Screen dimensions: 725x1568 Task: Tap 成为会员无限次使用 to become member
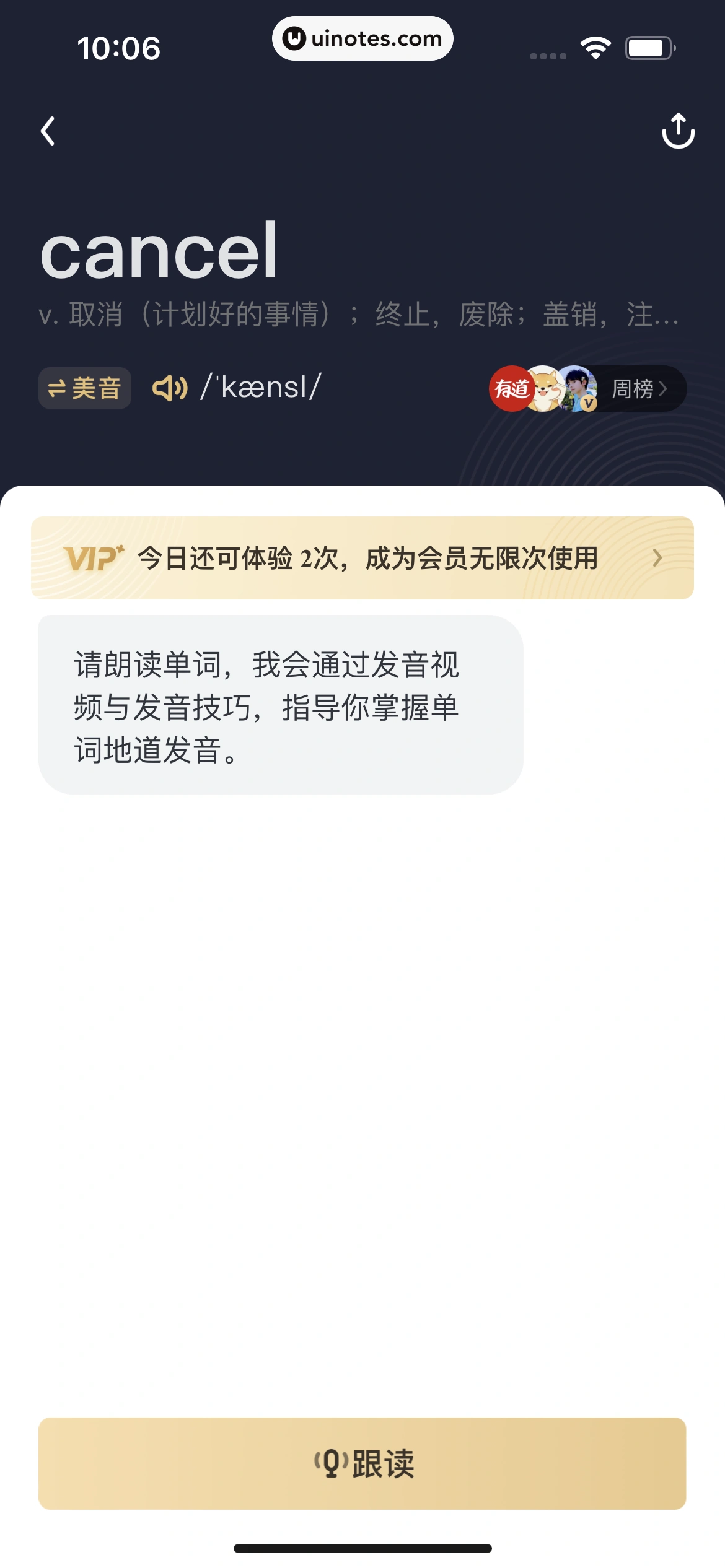pyautogui.click(x=483, y=557)
